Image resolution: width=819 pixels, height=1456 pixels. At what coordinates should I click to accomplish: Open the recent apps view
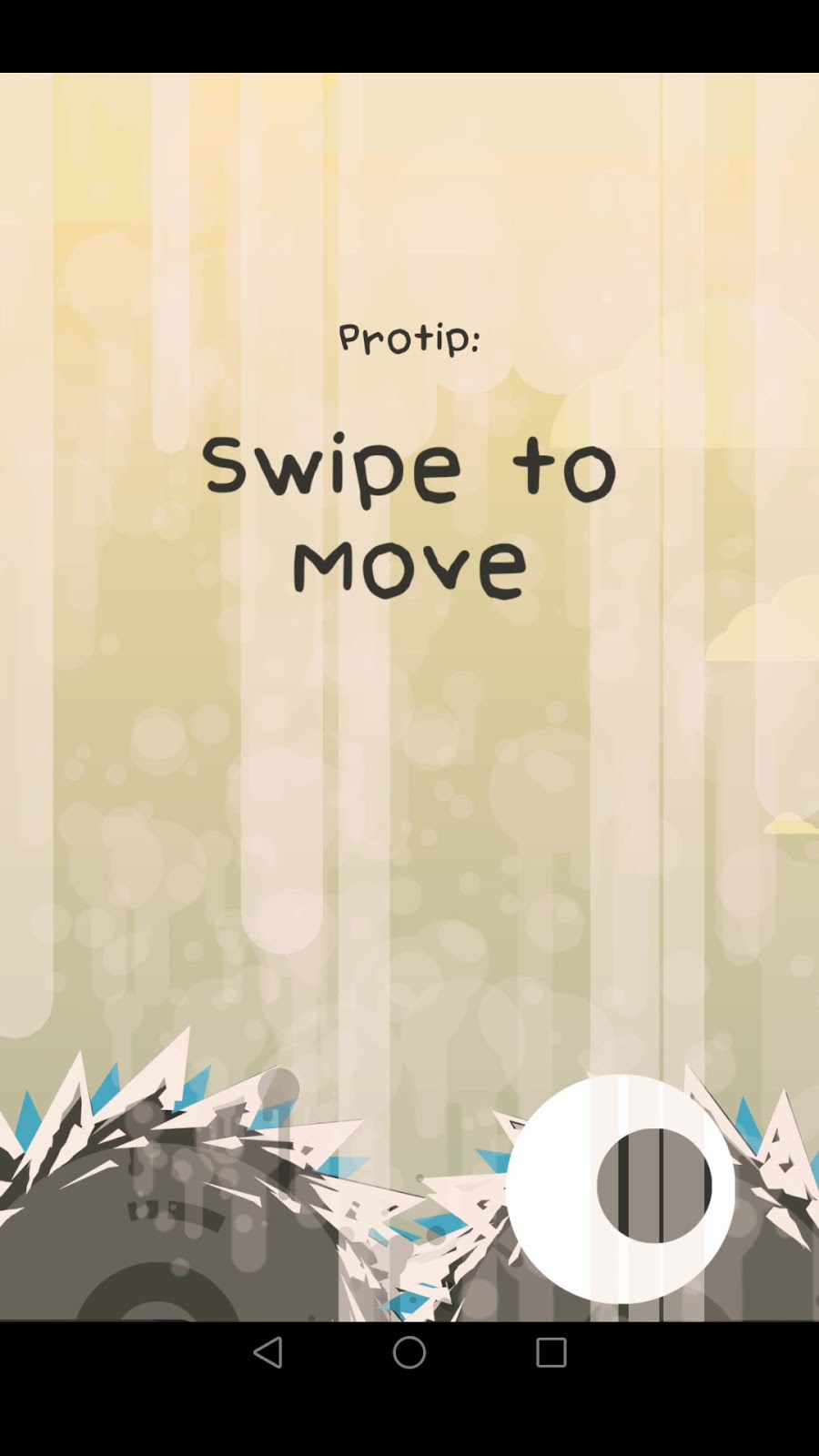click(x=551, y=1352)
